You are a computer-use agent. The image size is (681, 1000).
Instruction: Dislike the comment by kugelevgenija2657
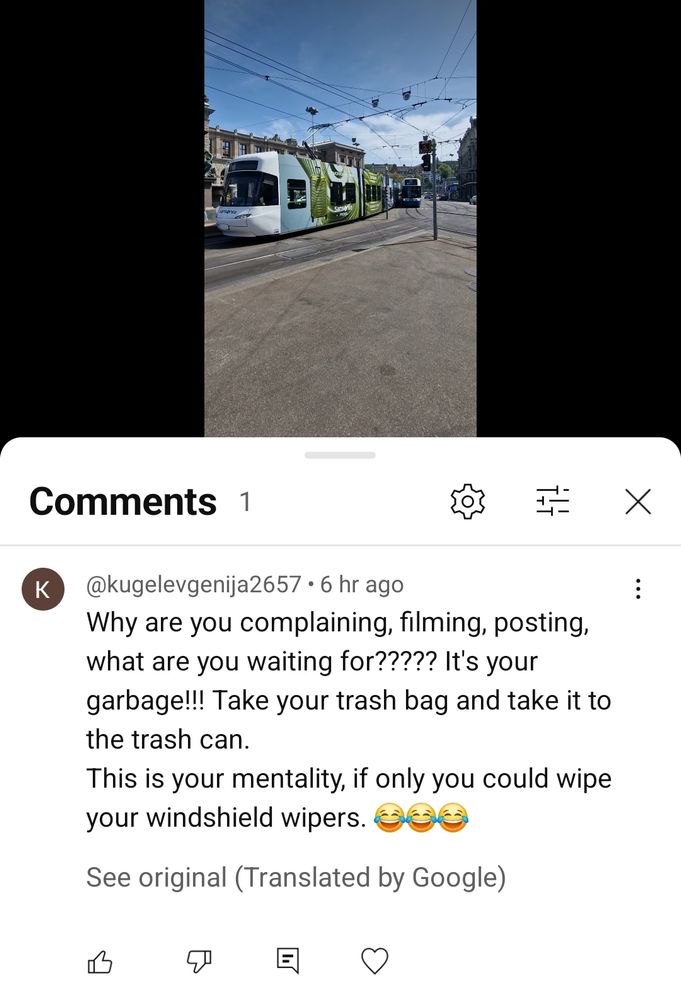[200, 962]
